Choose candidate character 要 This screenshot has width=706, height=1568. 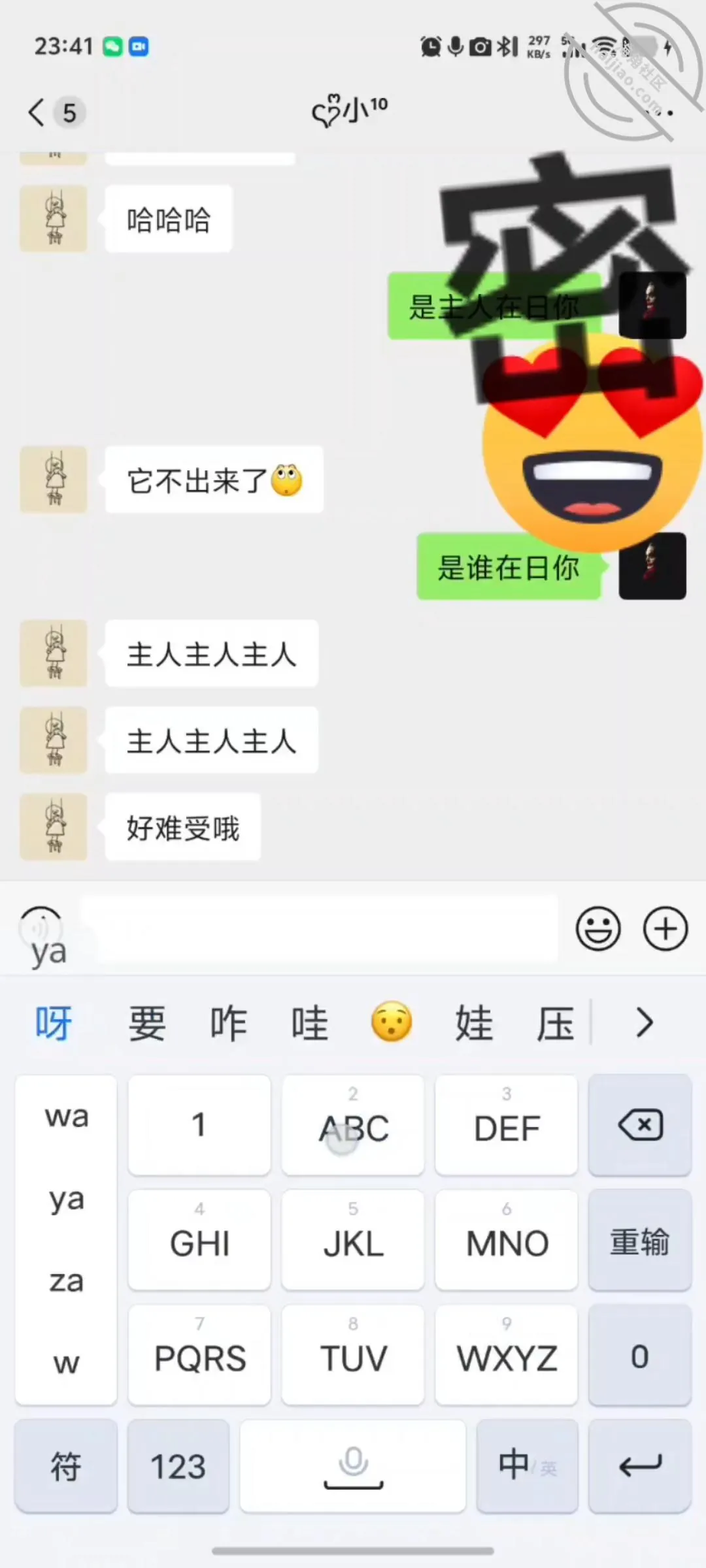[x=147, y=1023]
